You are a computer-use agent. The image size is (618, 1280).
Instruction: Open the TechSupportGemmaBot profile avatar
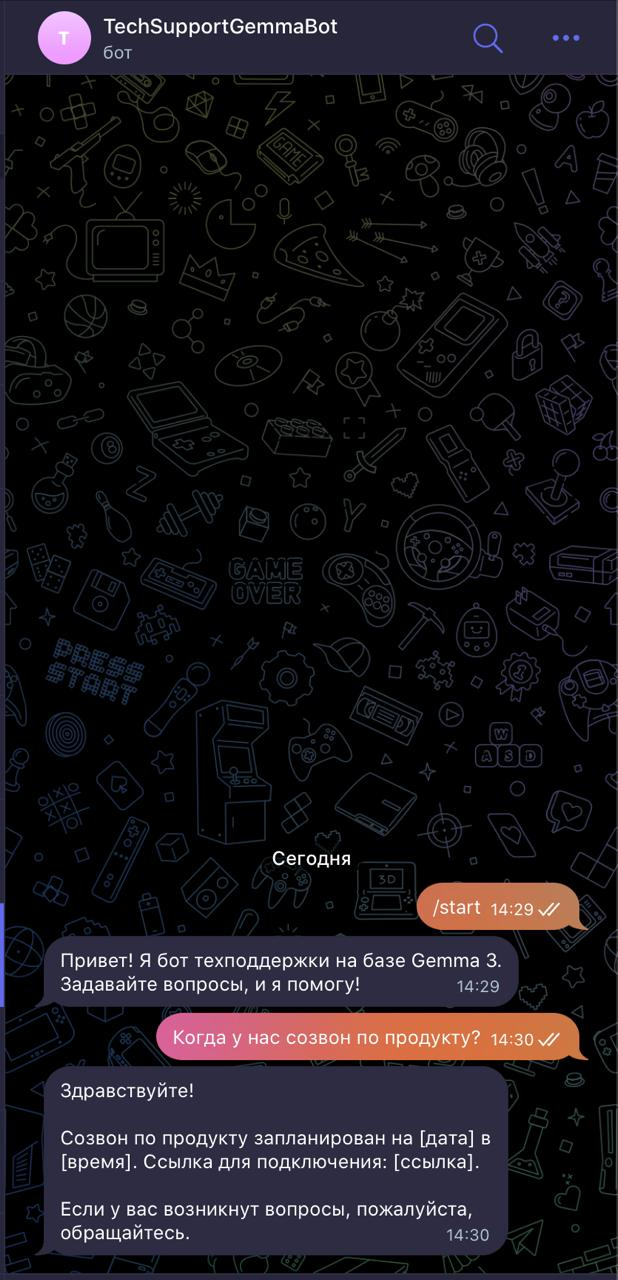pos(64,38)
